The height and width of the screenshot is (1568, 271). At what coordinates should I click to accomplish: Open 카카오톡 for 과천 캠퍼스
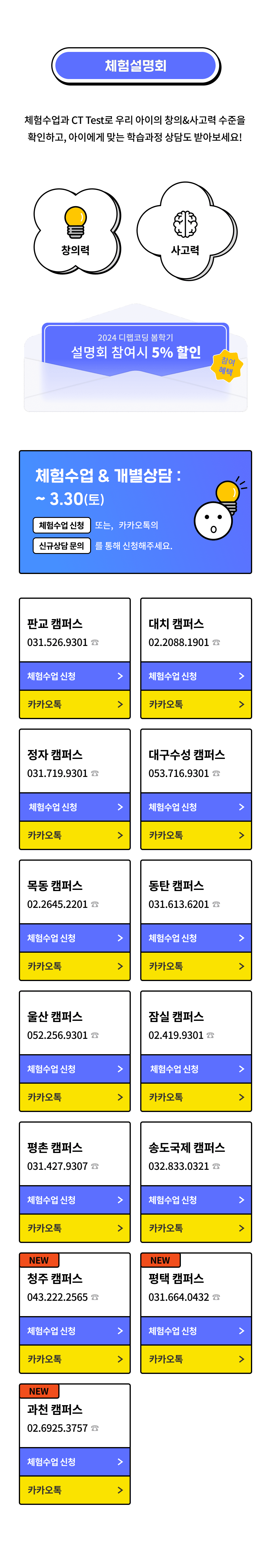(x=75, y=1489)
